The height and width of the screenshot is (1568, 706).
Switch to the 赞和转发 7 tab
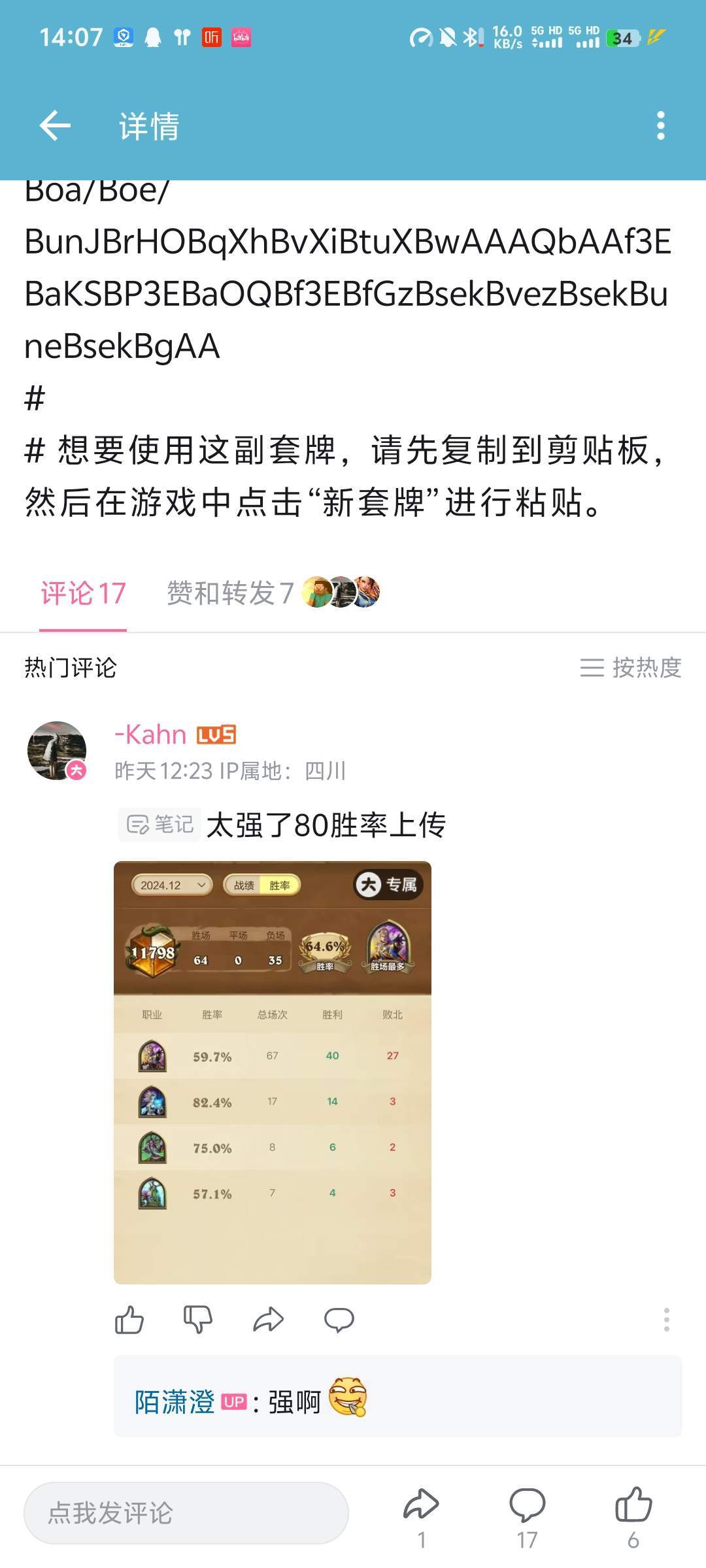[x=230, y=594]
